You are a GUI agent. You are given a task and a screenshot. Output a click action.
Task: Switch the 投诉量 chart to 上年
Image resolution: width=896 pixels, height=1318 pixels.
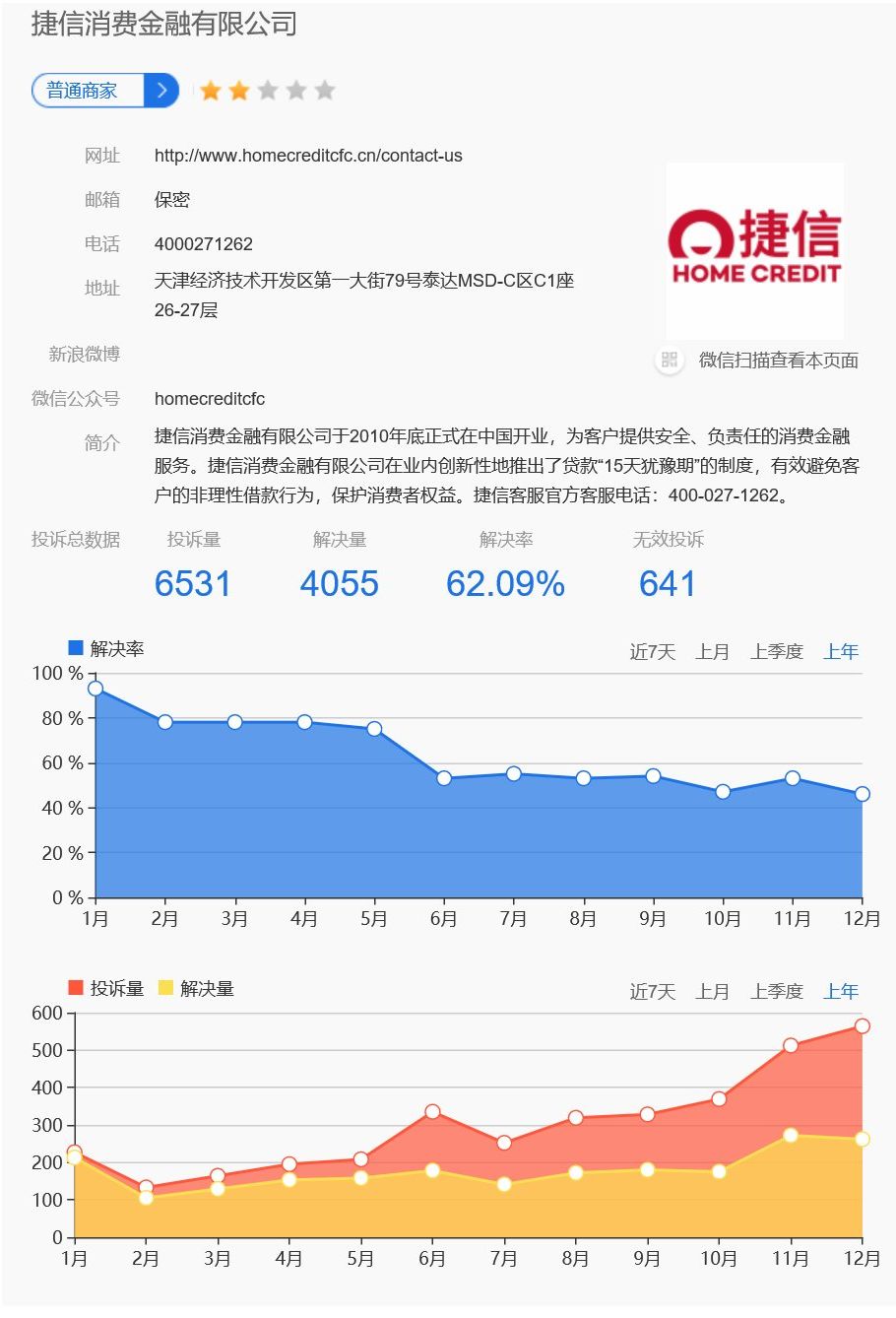pos(841,992)
